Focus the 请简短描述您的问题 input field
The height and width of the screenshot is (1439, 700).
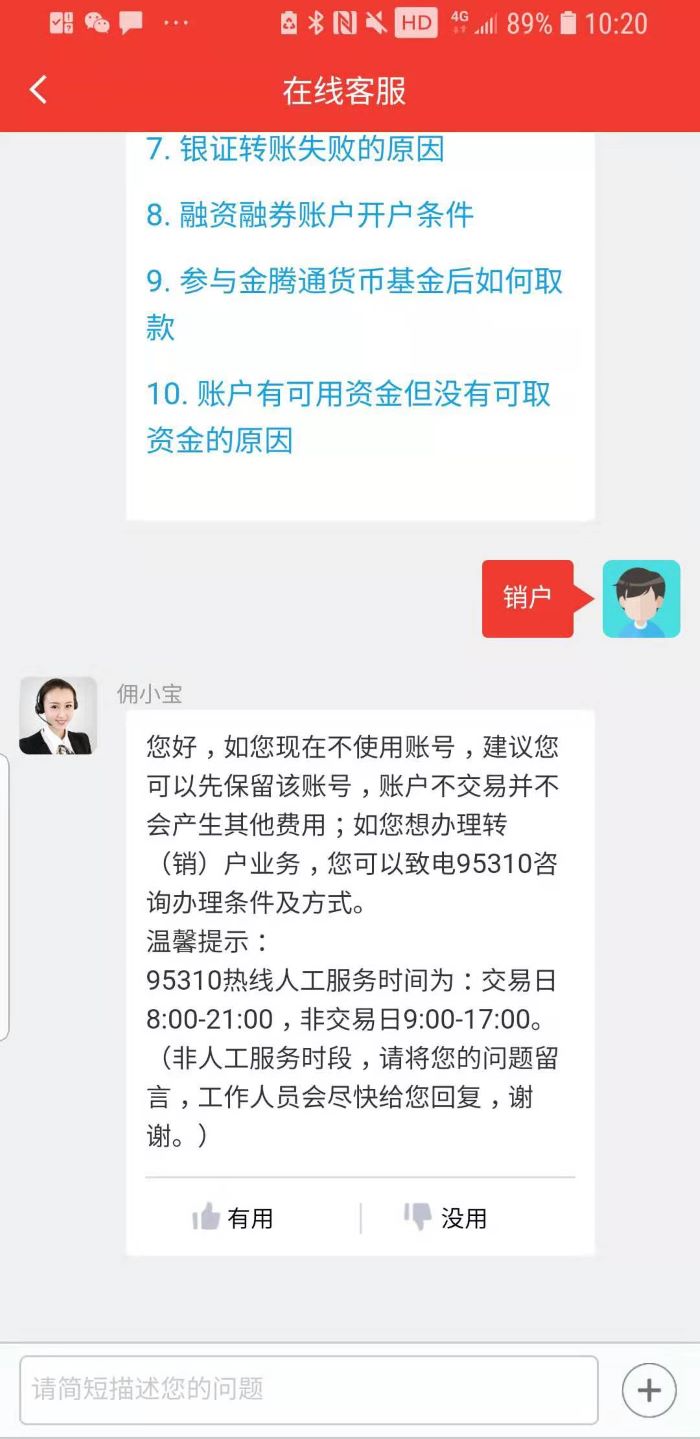point(308,1389)
